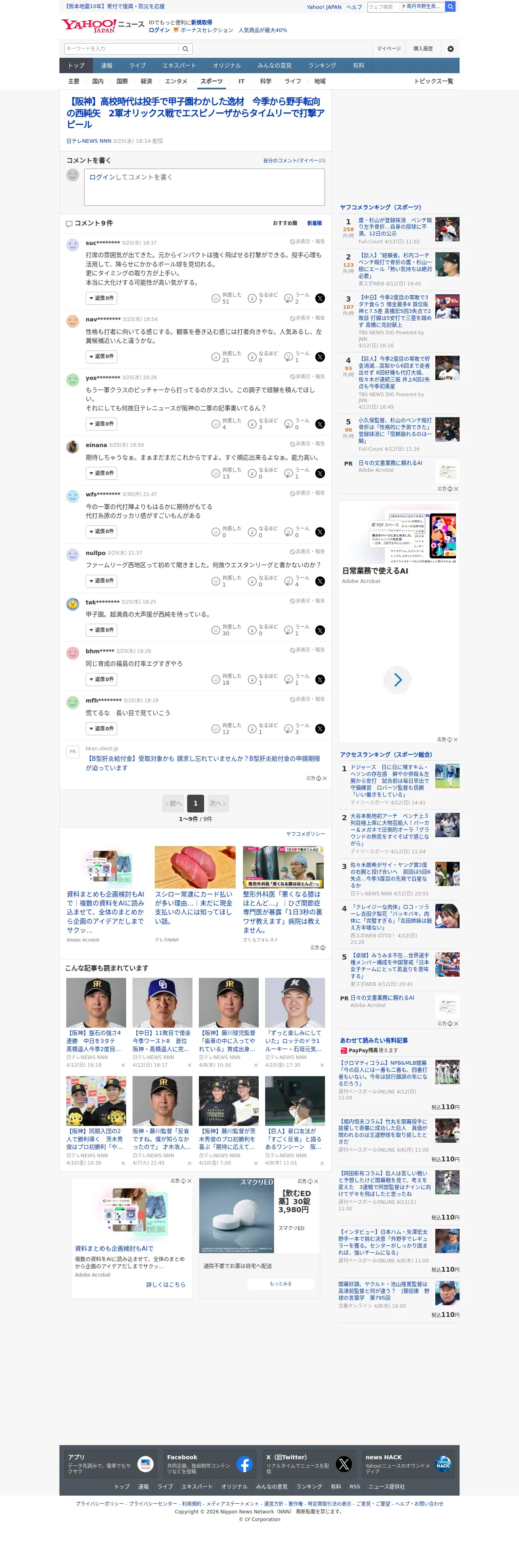Viewport: 519px width, 1568px height.
Task: Open the 阪神 西純矢 article headline
Action: [x=195, y=113]
